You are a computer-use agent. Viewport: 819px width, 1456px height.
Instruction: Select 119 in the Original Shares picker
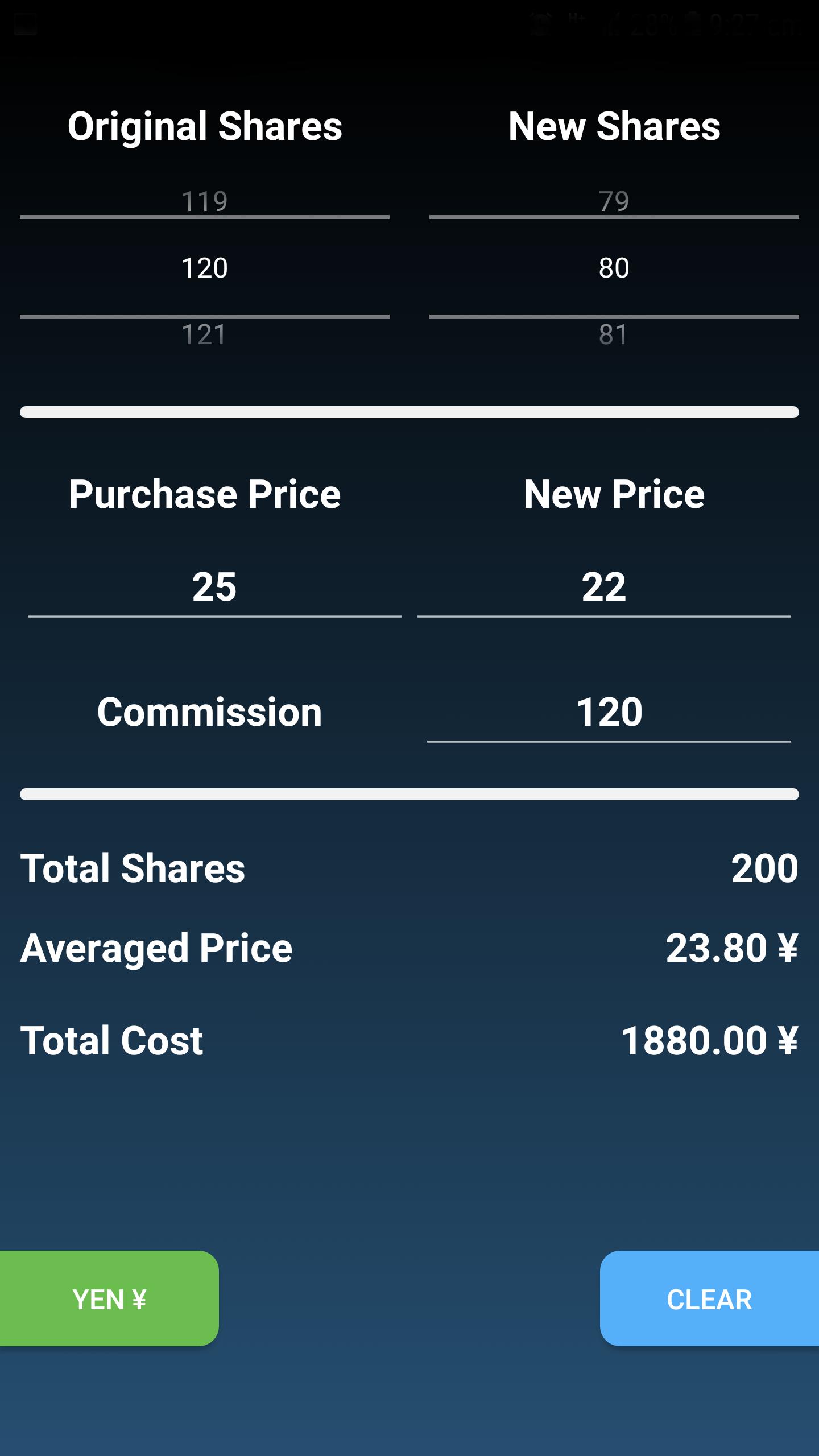205,201
